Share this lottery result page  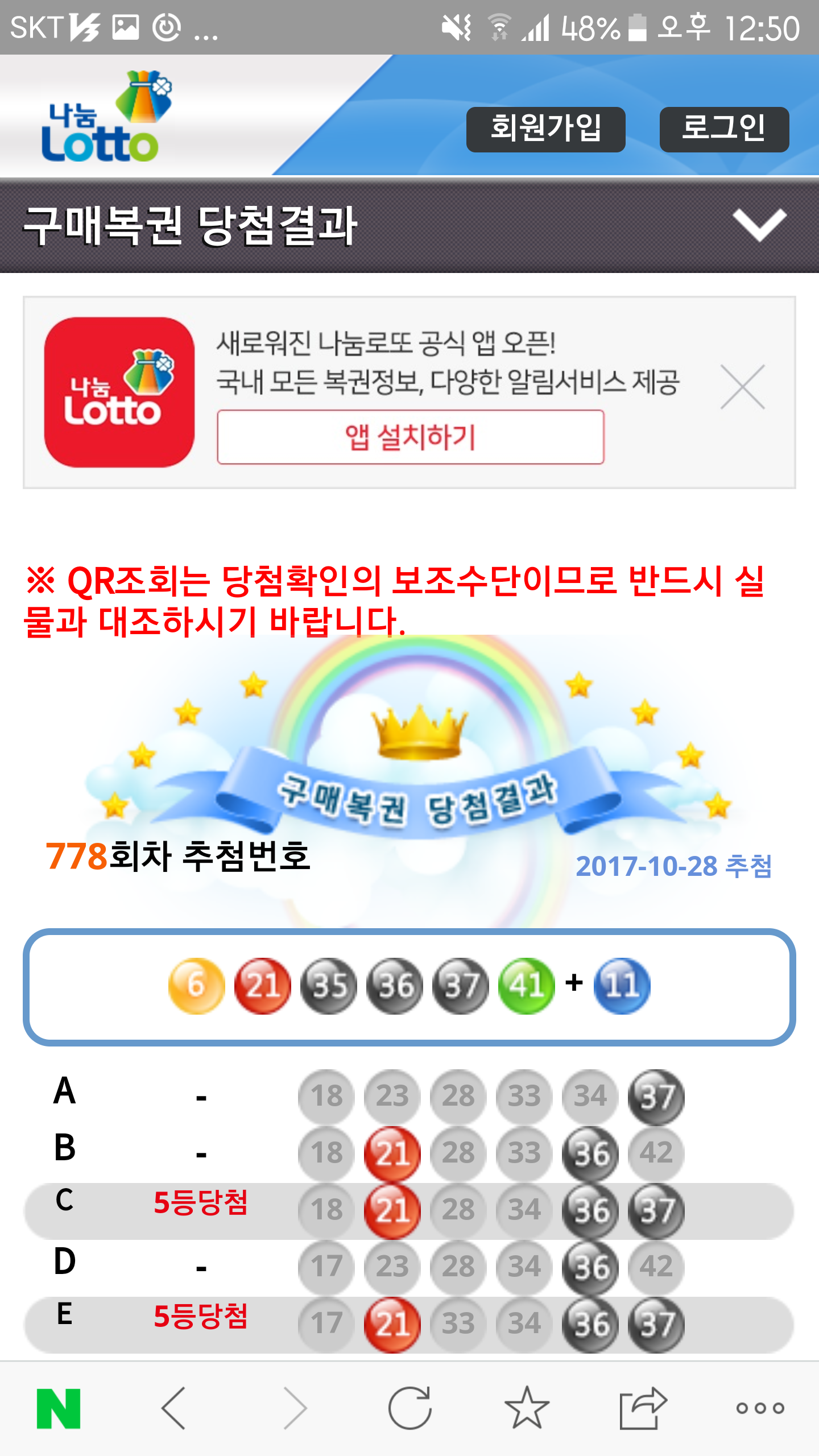coord(643,1408)
